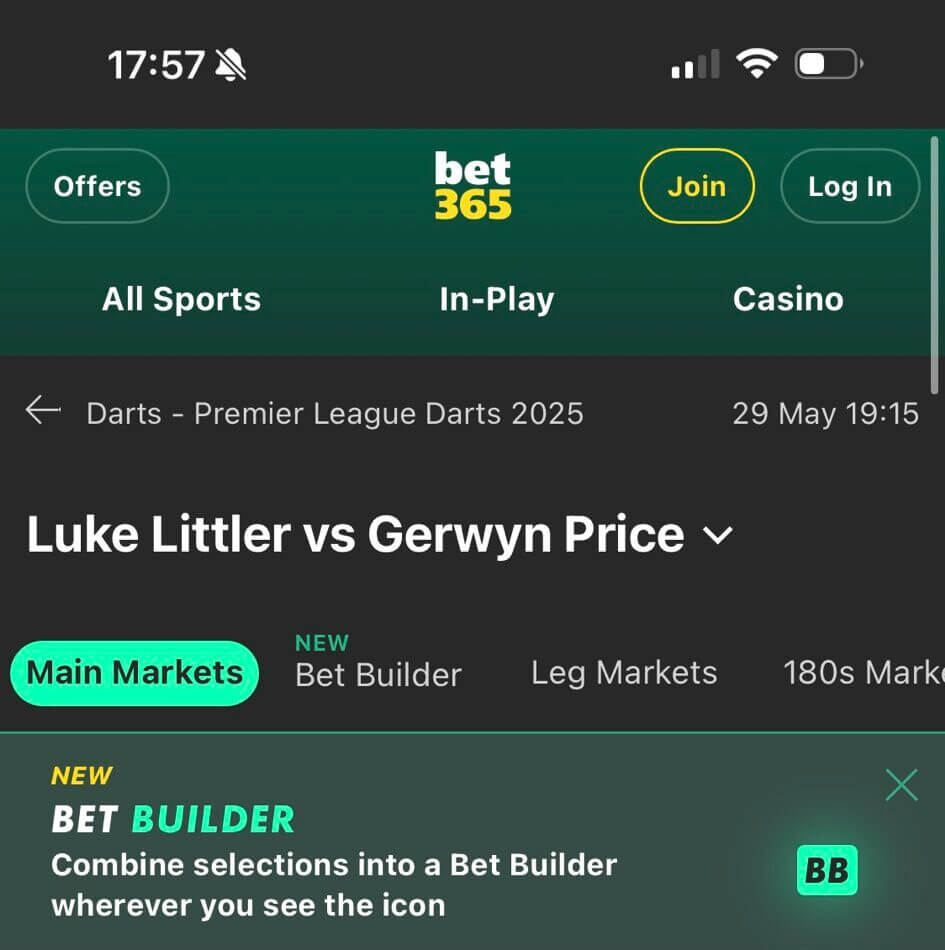Switch to In-Play section

[x=496, y=299]
